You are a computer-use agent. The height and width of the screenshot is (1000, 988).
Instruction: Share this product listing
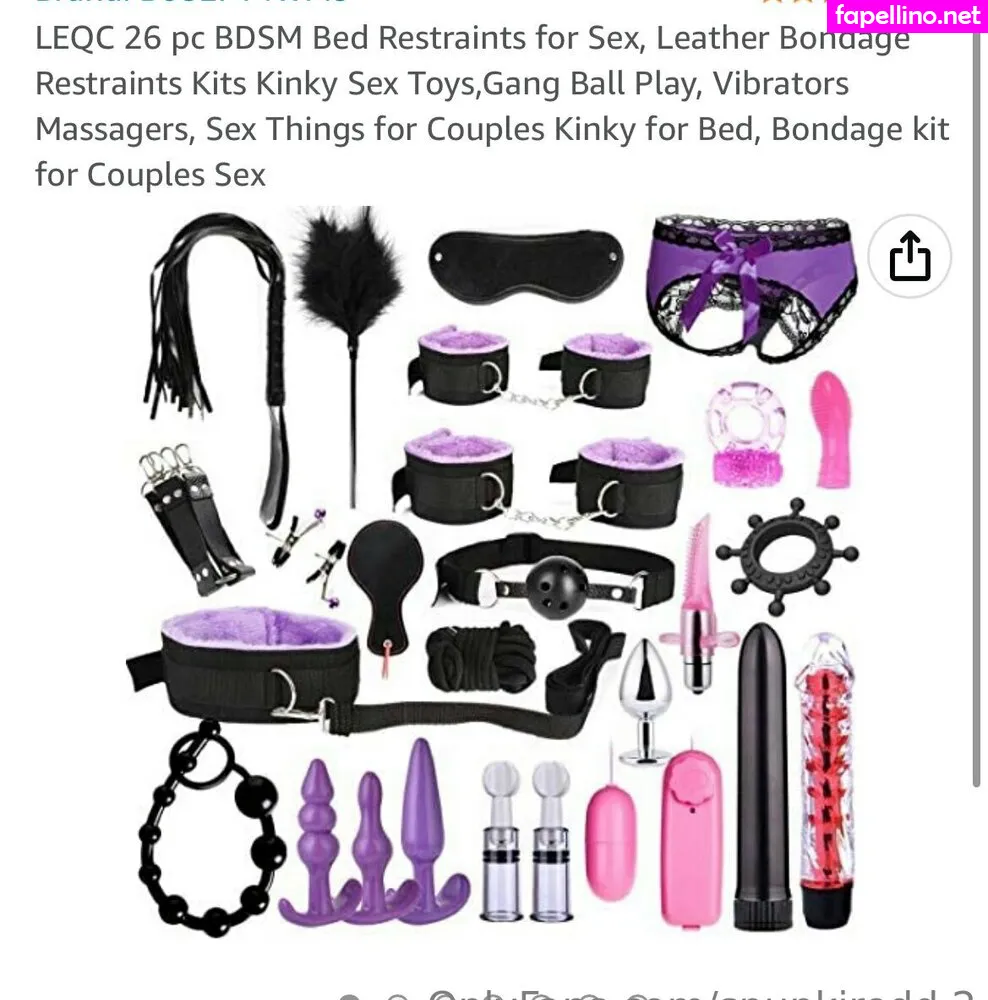click(909, 259)
